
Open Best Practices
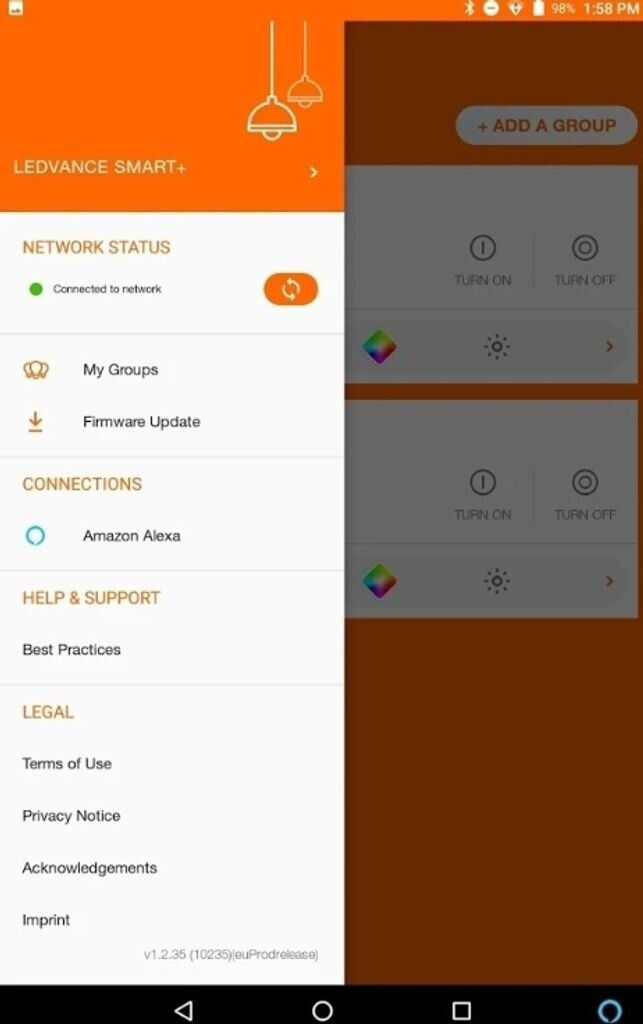click(172, 650)
